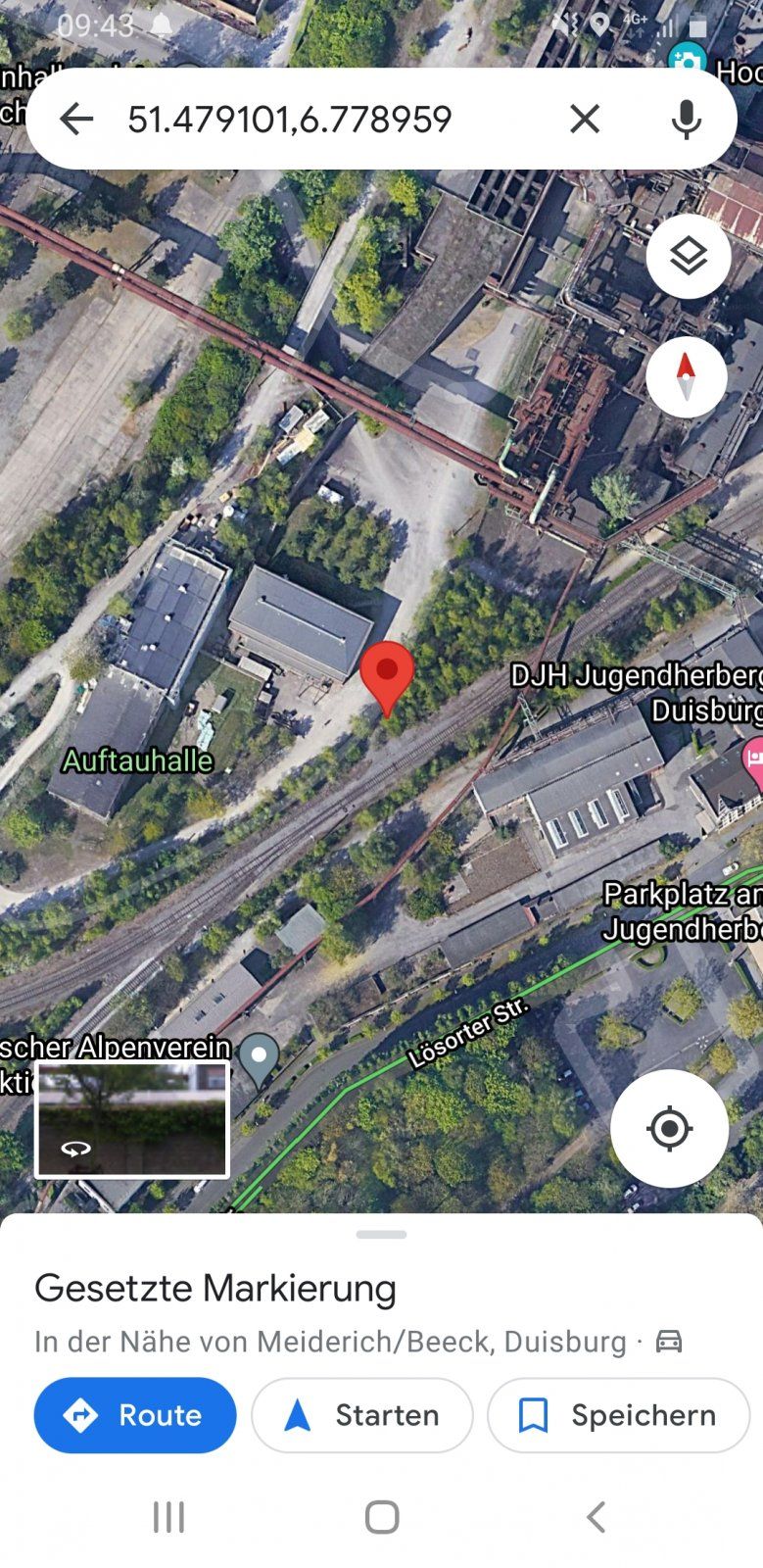The width and height of the screenshot is (763, 1568).
Task: Open the map layers selector
Action: coord(689,256)
